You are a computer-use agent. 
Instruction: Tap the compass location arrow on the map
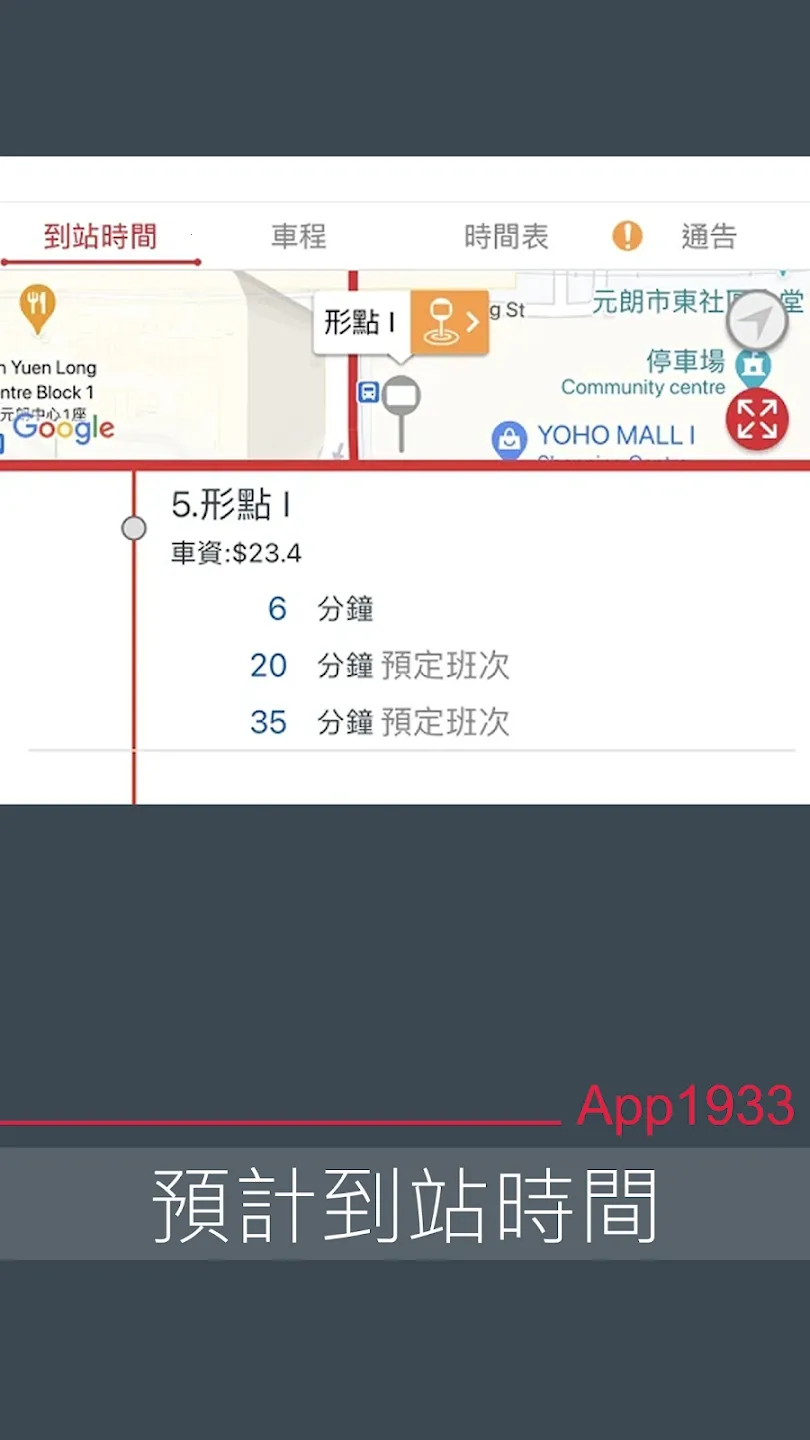coord(757,320)
